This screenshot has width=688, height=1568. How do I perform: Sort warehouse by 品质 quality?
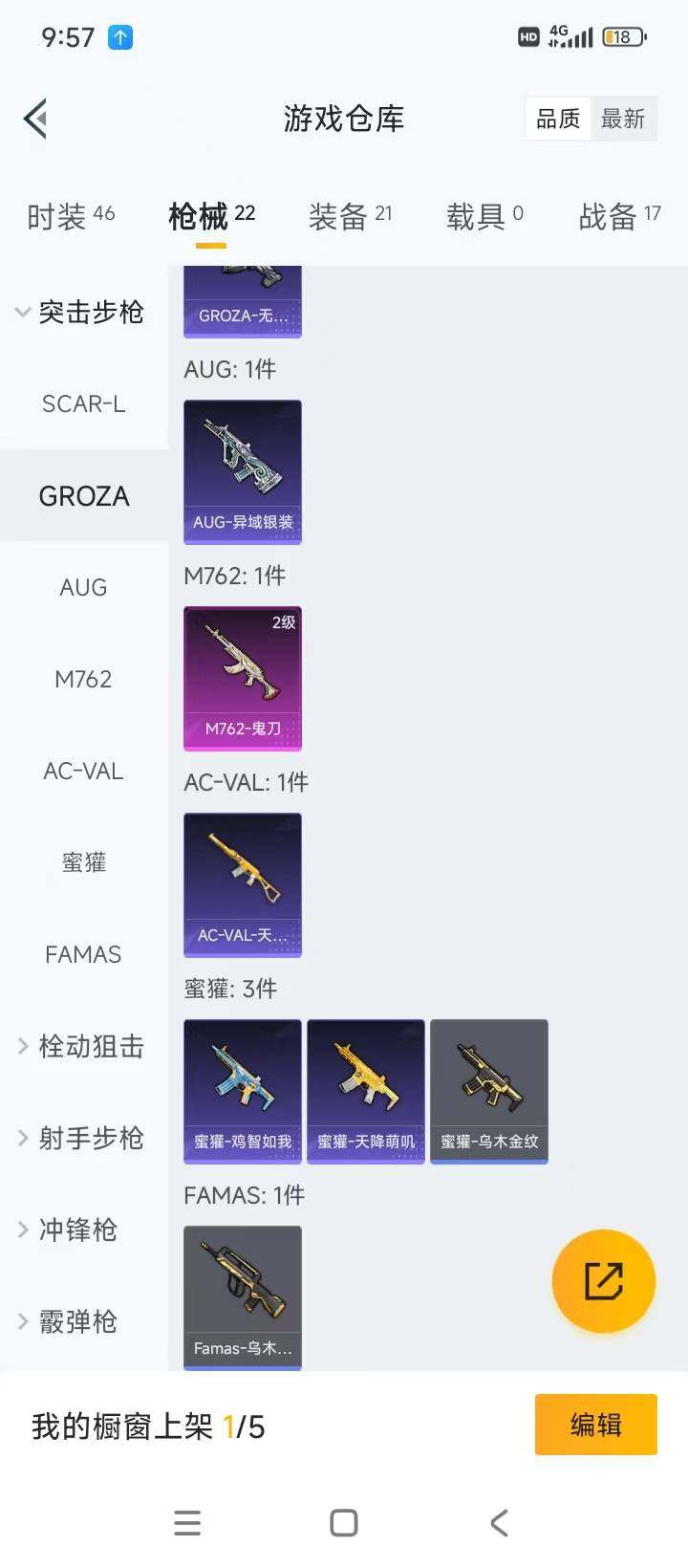point(557,118)
